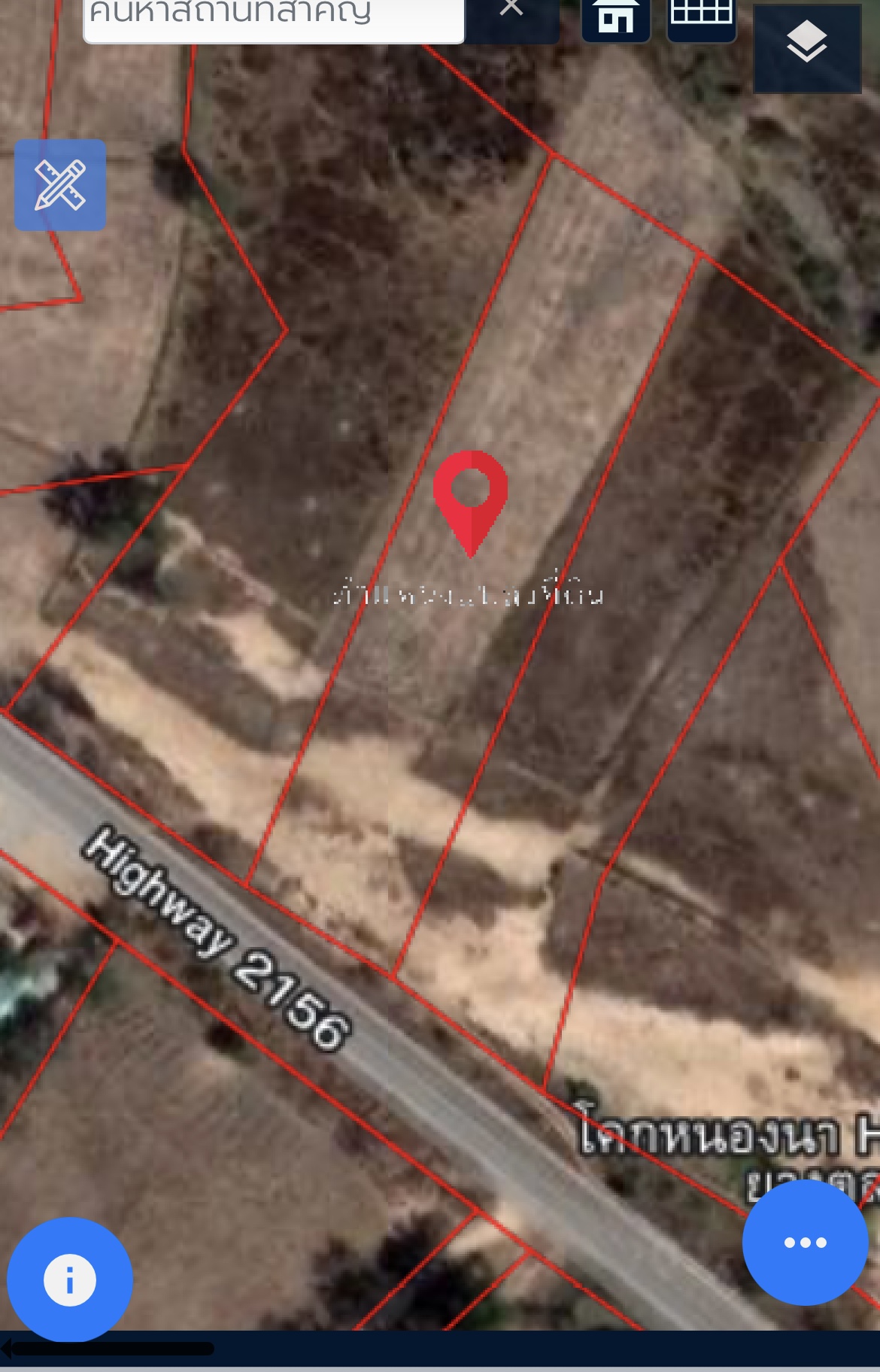Open the three-dots more options button
This screenshot has width=880, height=1372.
805,1243
